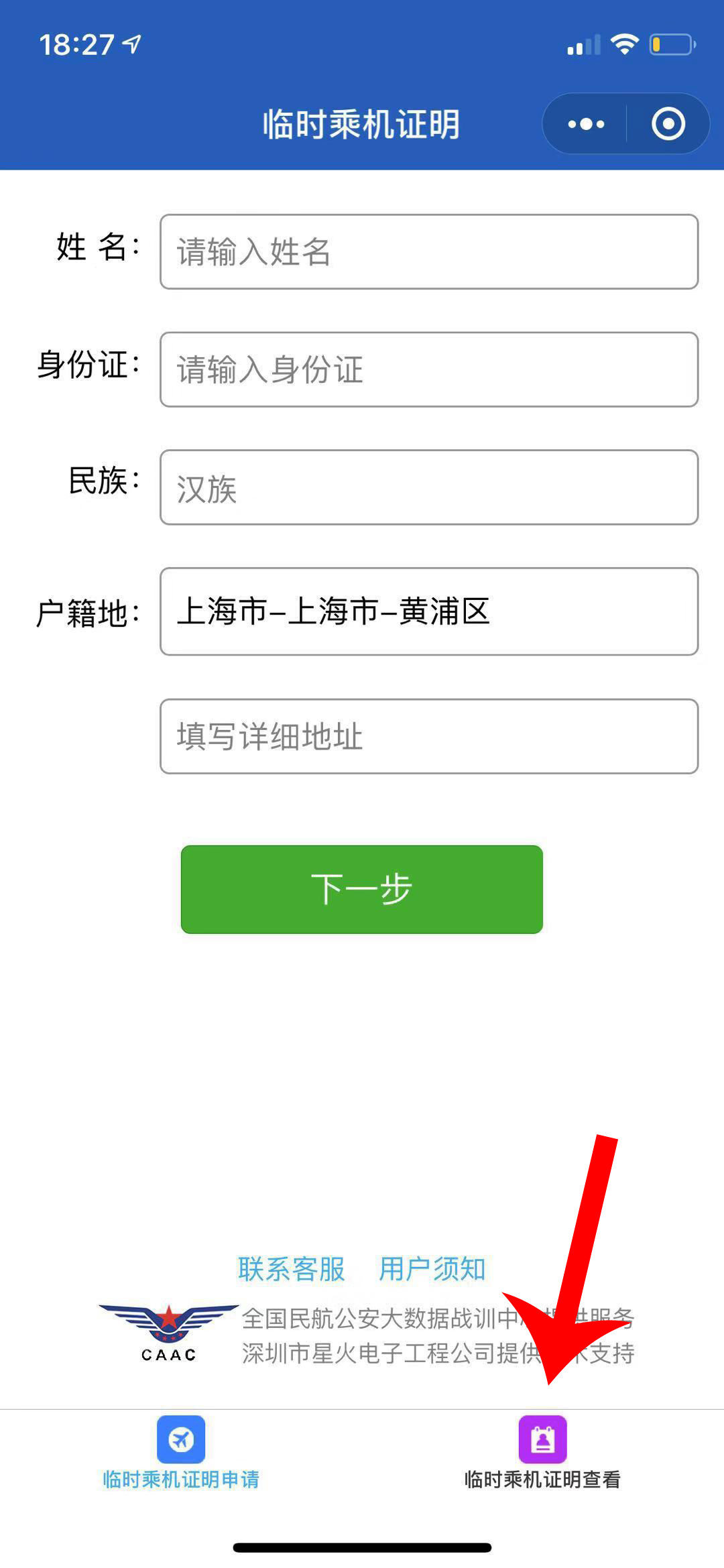Change the 户籍地 region 上海市-上海市-黄浦区

tap(429, 611)
